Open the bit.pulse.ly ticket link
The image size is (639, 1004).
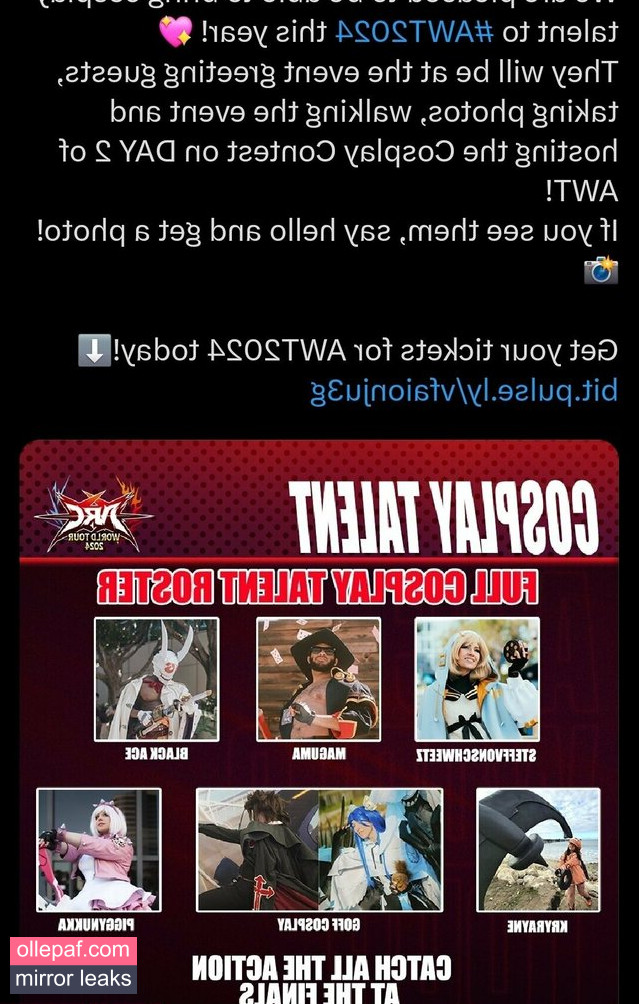tap(463, 390)
